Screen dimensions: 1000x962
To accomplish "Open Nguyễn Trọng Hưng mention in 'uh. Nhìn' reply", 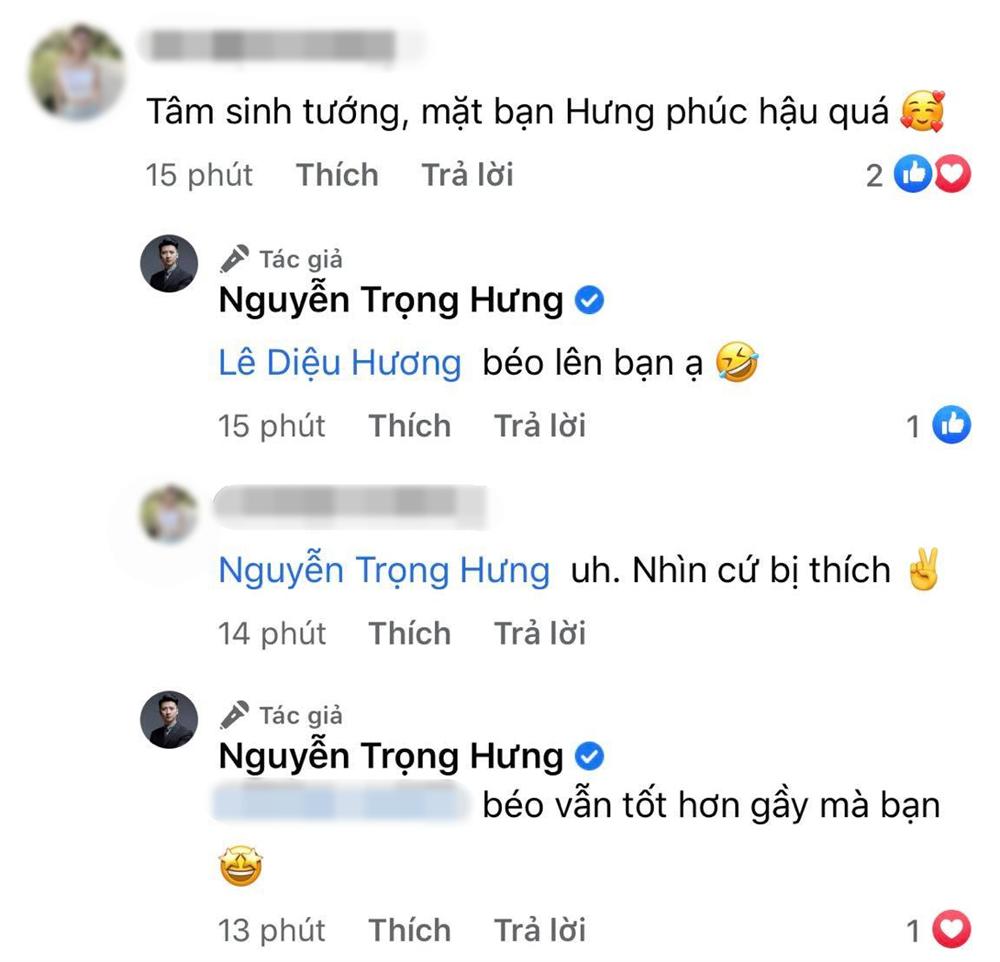I will point(384,570).
